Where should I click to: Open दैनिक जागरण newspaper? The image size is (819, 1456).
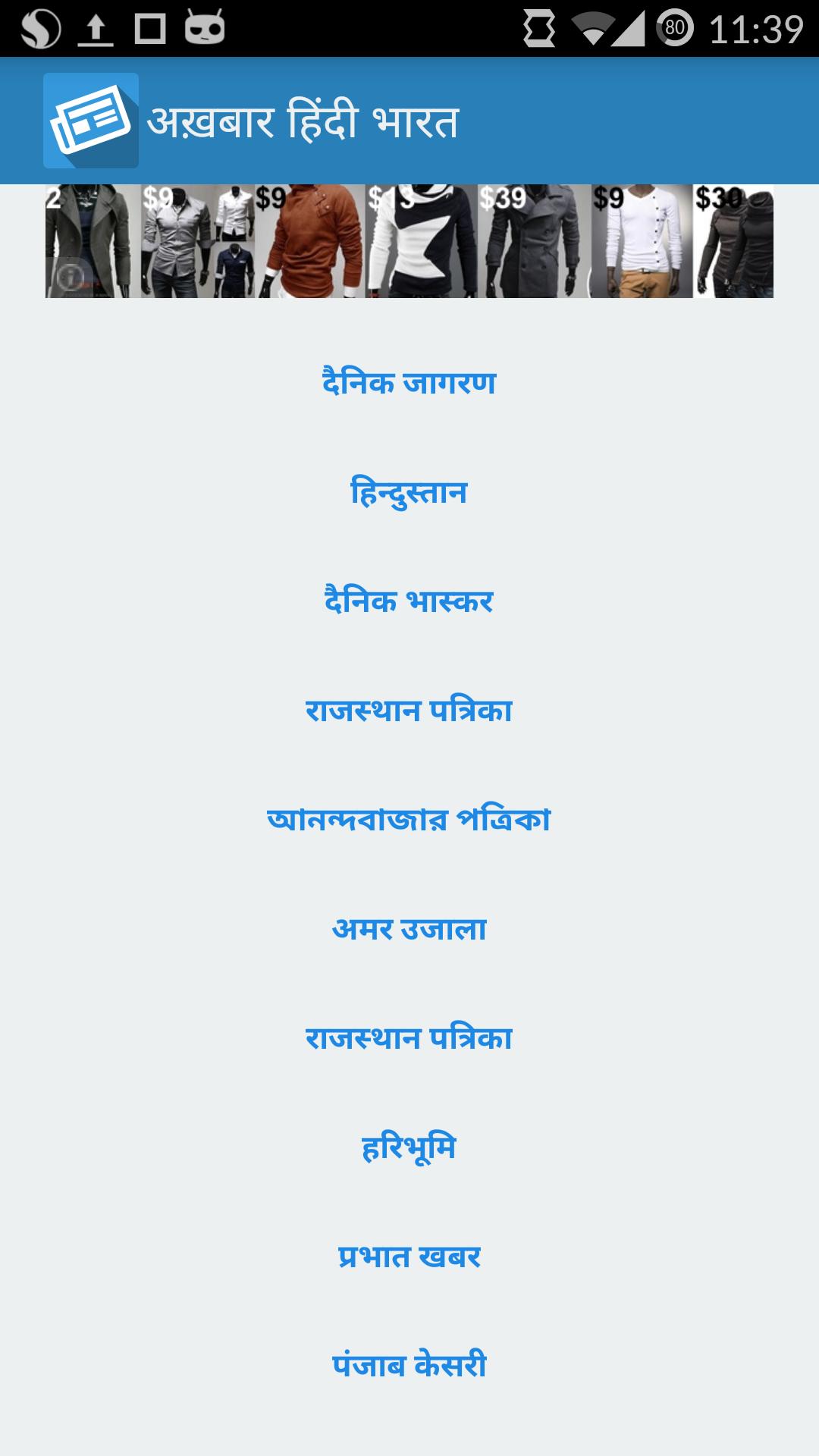tap(409, 383)
